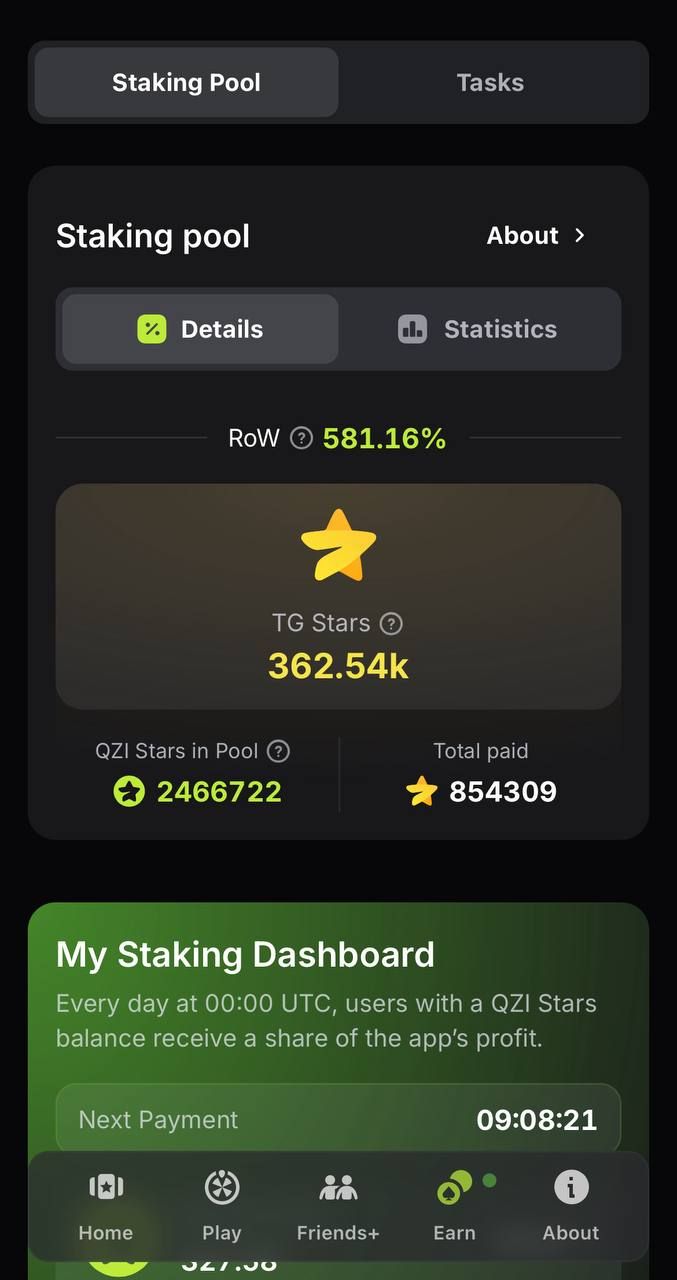
Task: Switch to the Tasks tab
Action: click(x=490, y=82)
